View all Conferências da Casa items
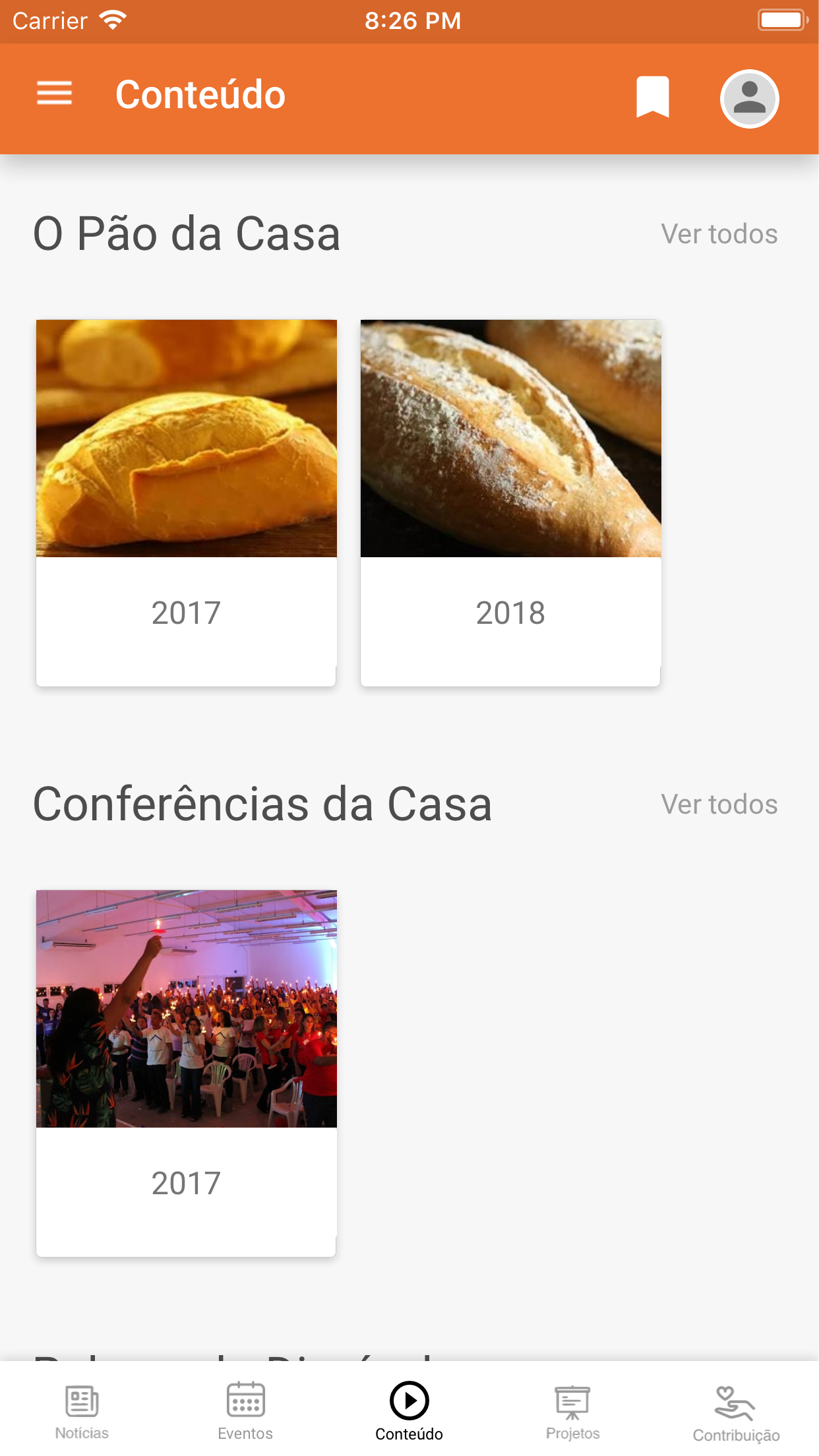This screenshot has height=1456, width=819. click(719, 804)
